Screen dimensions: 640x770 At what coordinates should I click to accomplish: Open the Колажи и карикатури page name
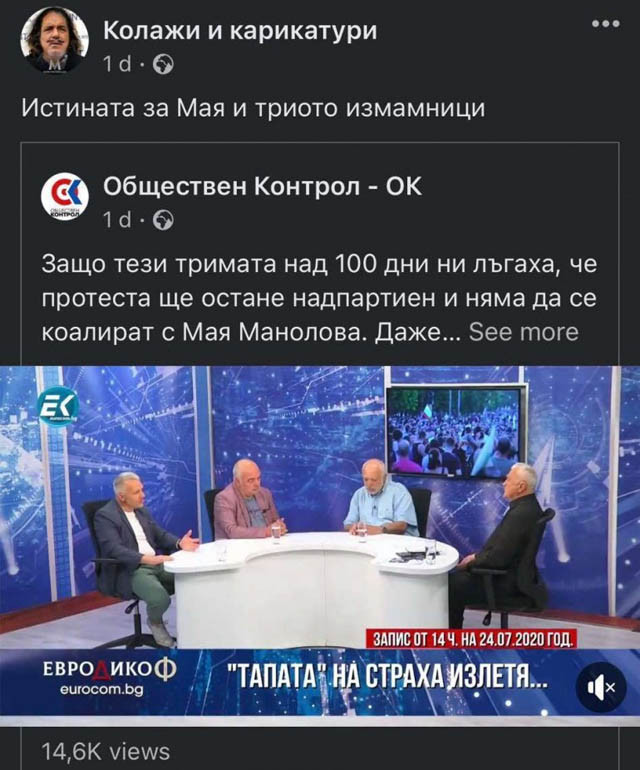pyautogui.click(x=240, y=31)
